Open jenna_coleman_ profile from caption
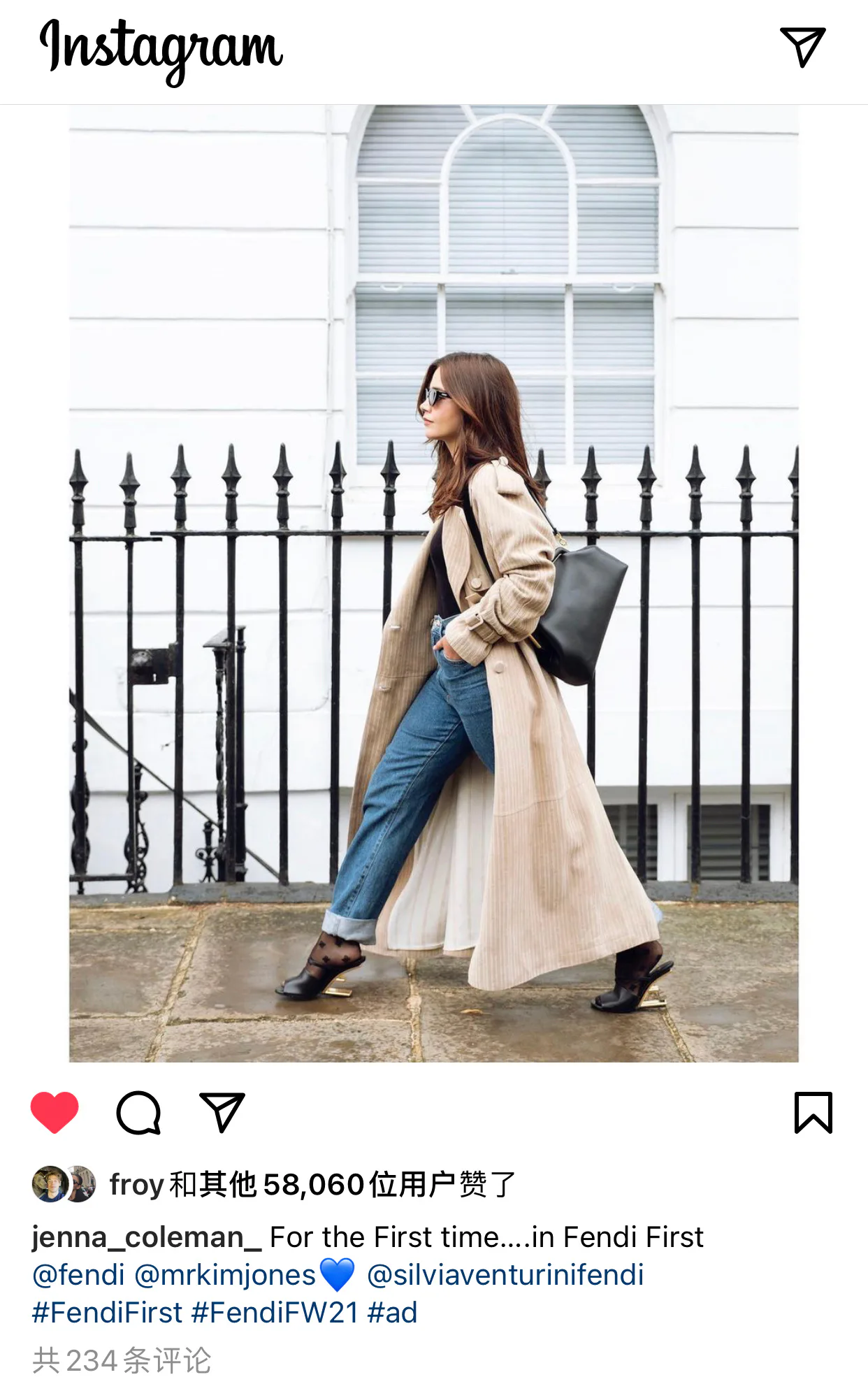Viewport: 868px width, 1398px height. pos(147,1237)
